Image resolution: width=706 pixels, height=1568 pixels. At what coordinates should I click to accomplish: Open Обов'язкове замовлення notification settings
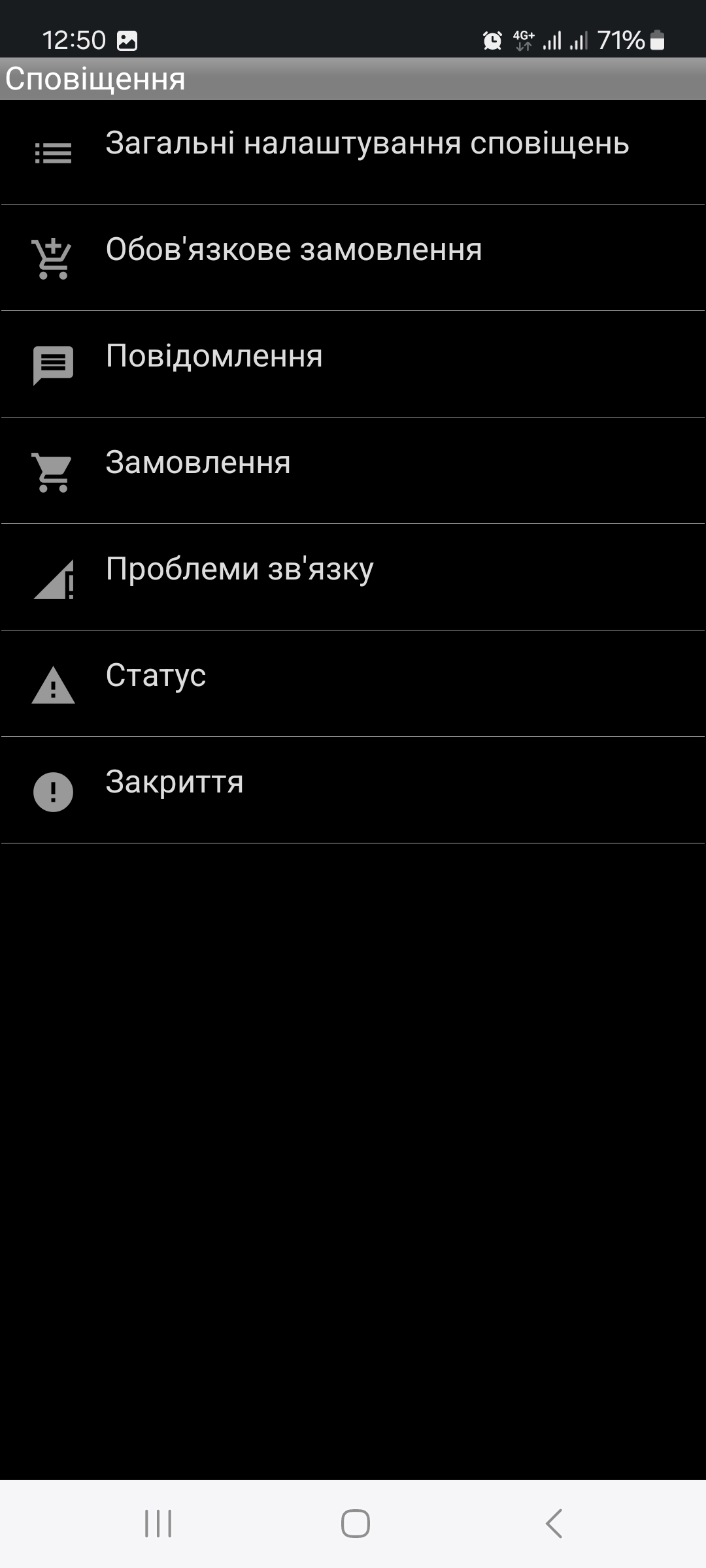[353, 257]
